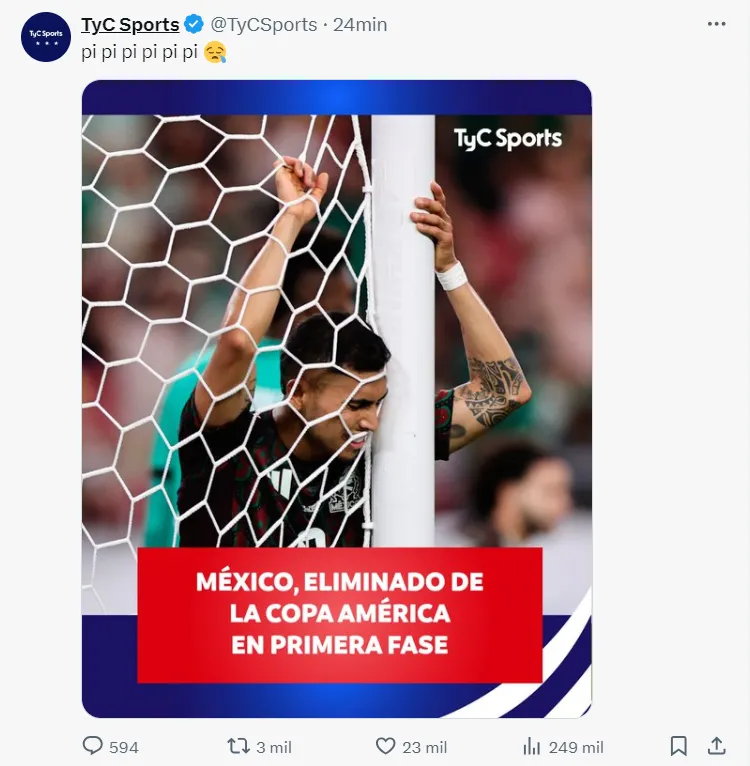Open the TyC Sports account name link
This screenshot has width=750, height=766.
point(130,24)
